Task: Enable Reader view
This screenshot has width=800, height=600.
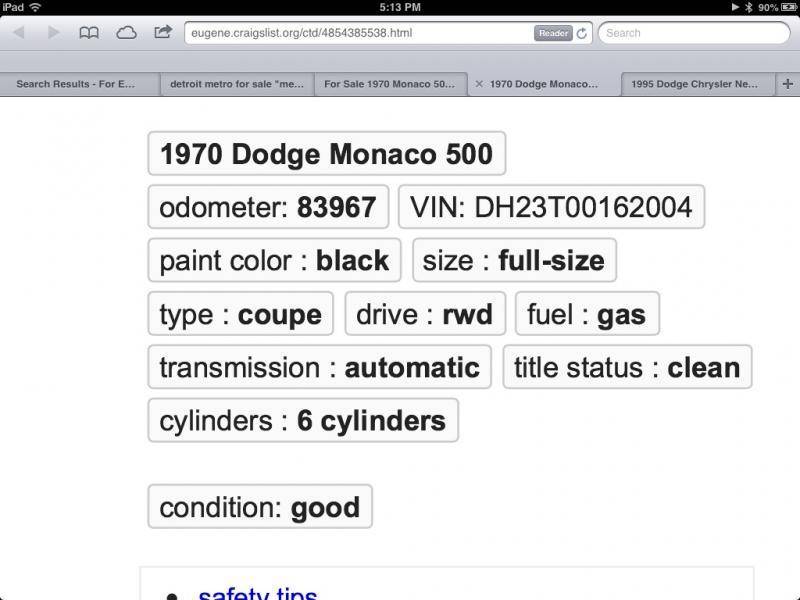Action: click(553, 33)
